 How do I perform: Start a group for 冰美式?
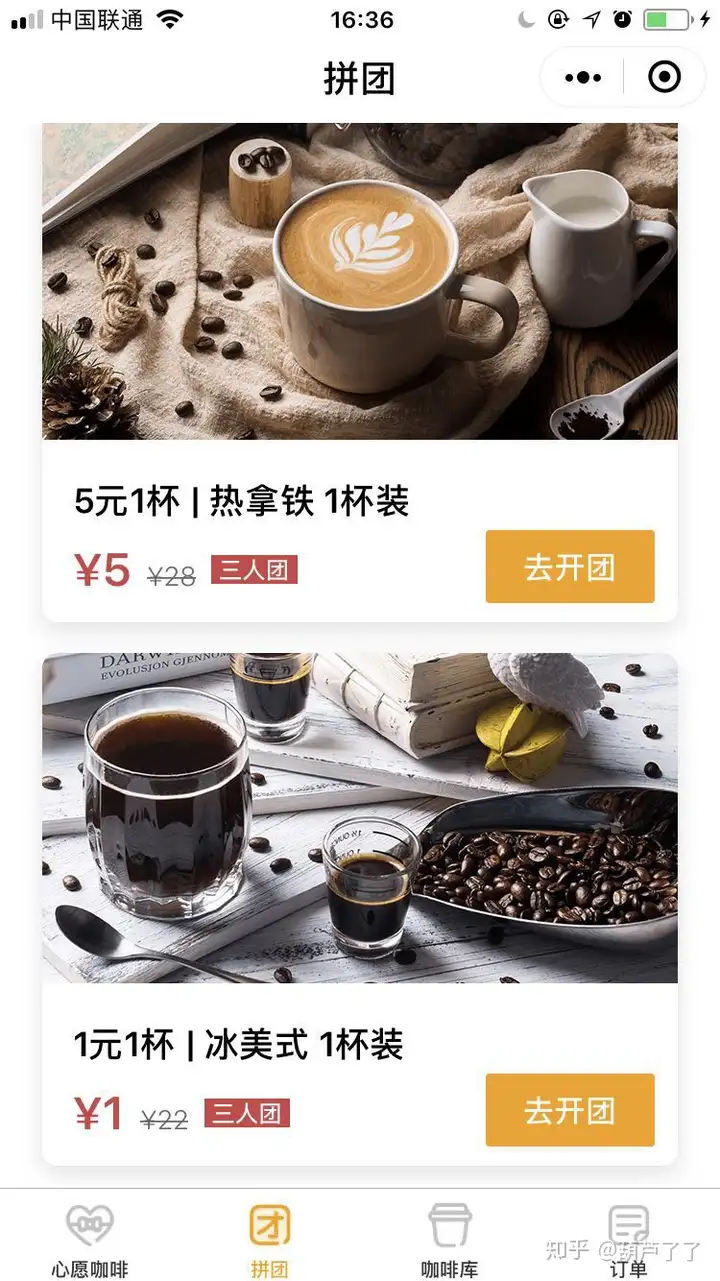(x=570, y=1110)
